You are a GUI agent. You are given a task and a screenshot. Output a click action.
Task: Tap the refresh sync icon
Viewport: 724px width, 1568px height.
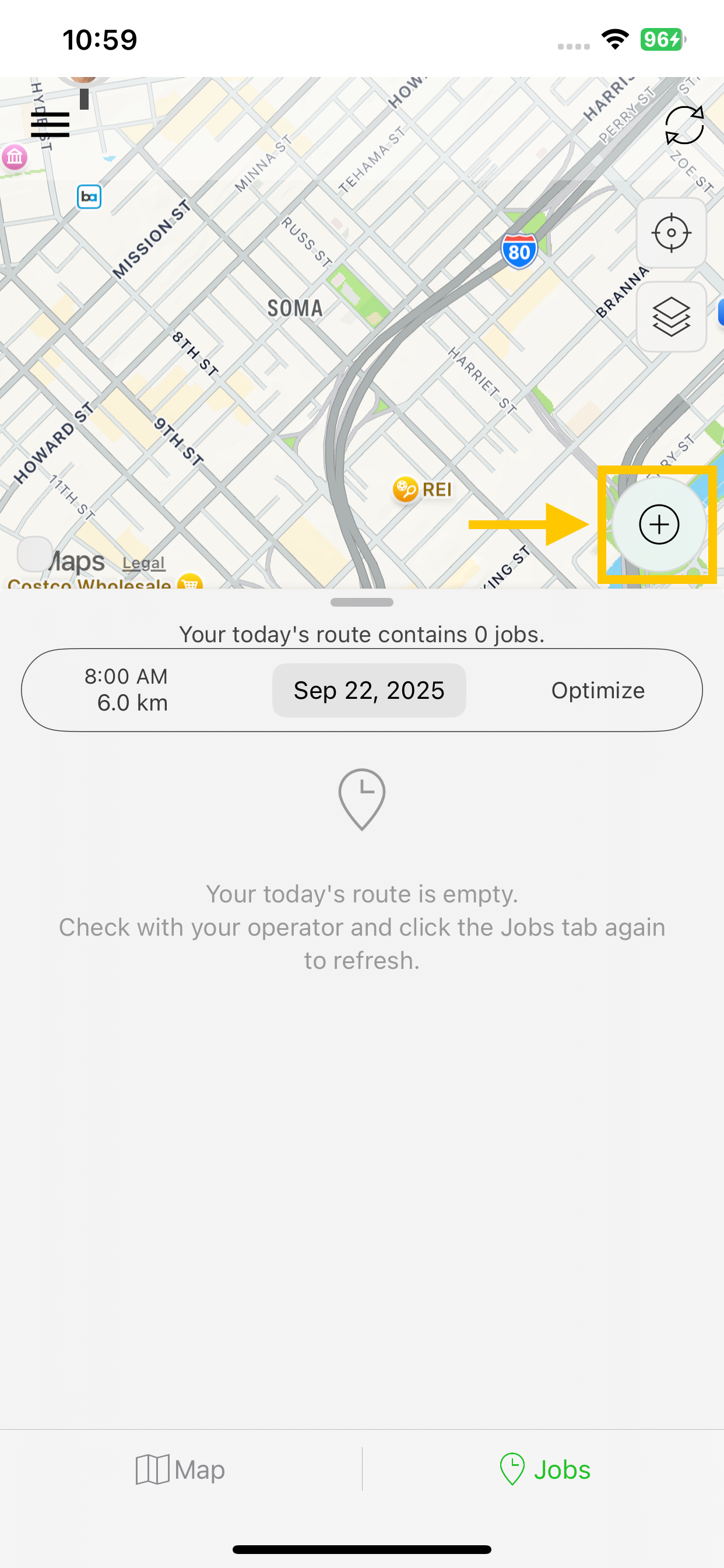tap(684, 125)
